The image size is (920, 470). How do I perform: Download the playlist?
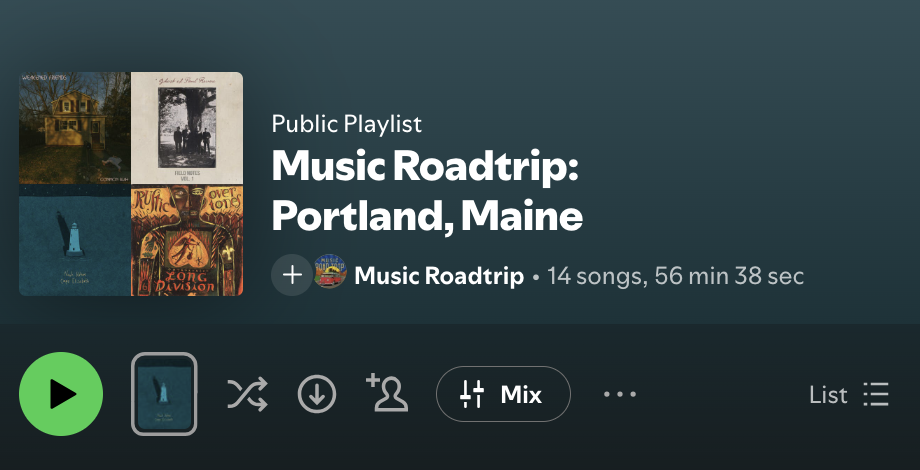317,394
